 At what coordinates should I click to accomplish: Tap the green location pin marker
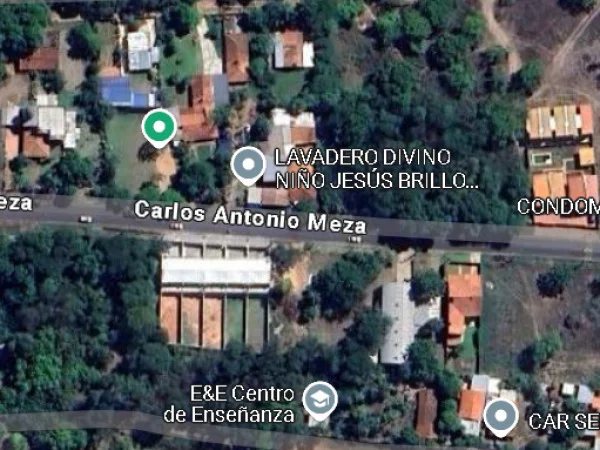(159, 127)
